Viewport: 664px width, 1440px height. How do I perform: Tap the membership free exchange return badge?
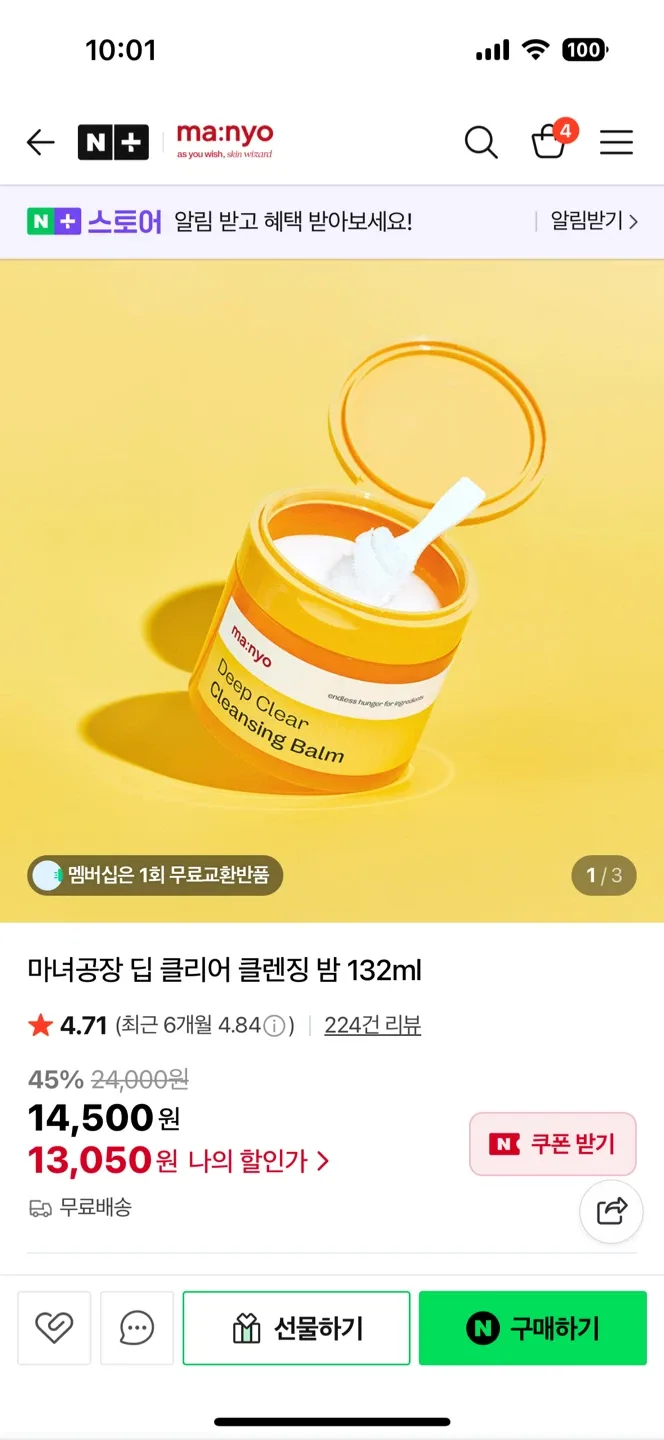click(x=155, y=875)
